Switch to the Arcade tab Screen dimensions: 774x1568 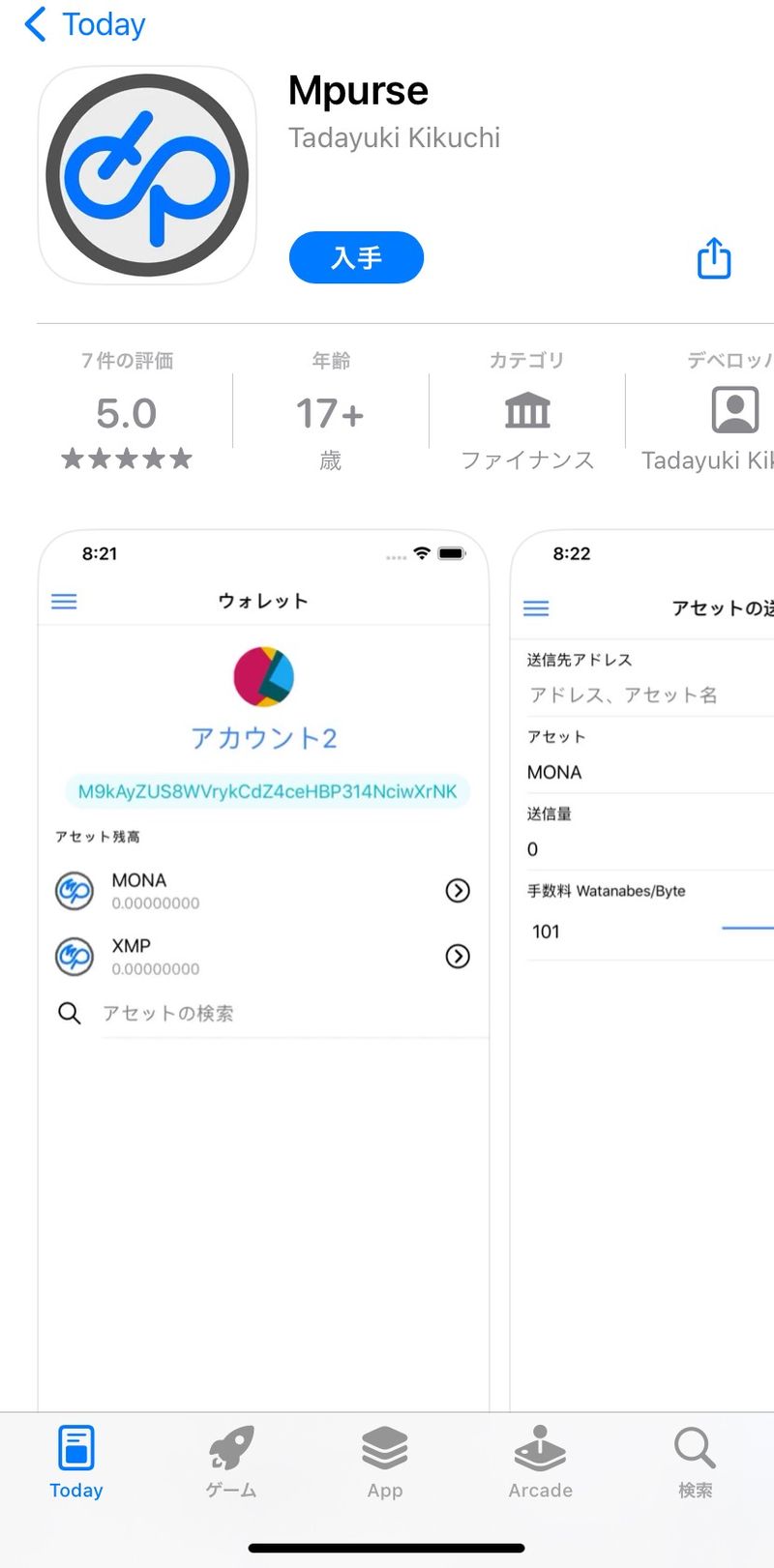pos(540,1462)
